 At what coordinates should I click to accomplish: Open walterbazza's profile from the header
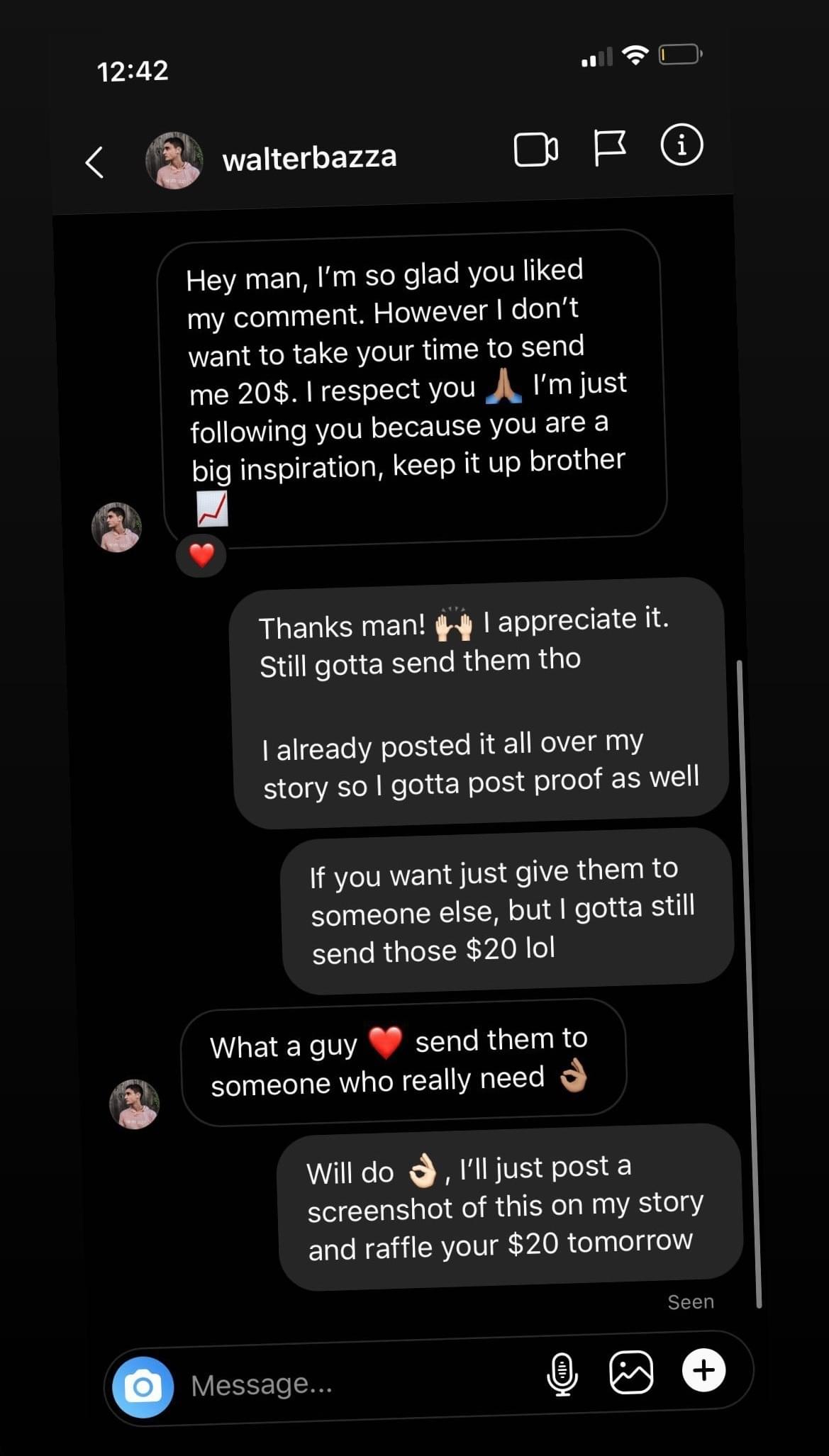tap(308, 157)
